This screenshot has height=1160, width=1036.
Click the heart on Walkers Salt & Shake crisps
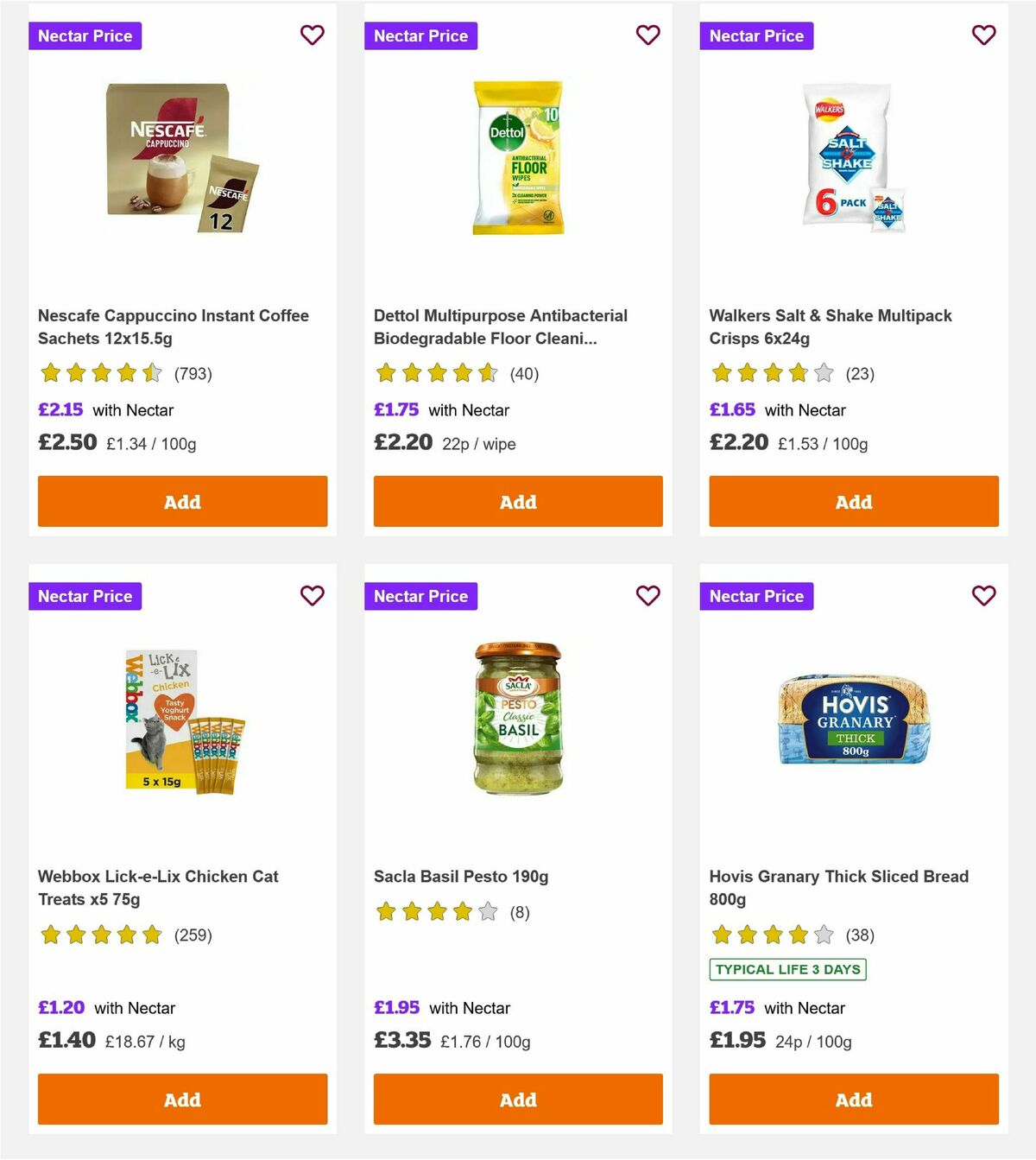point(983,35)
